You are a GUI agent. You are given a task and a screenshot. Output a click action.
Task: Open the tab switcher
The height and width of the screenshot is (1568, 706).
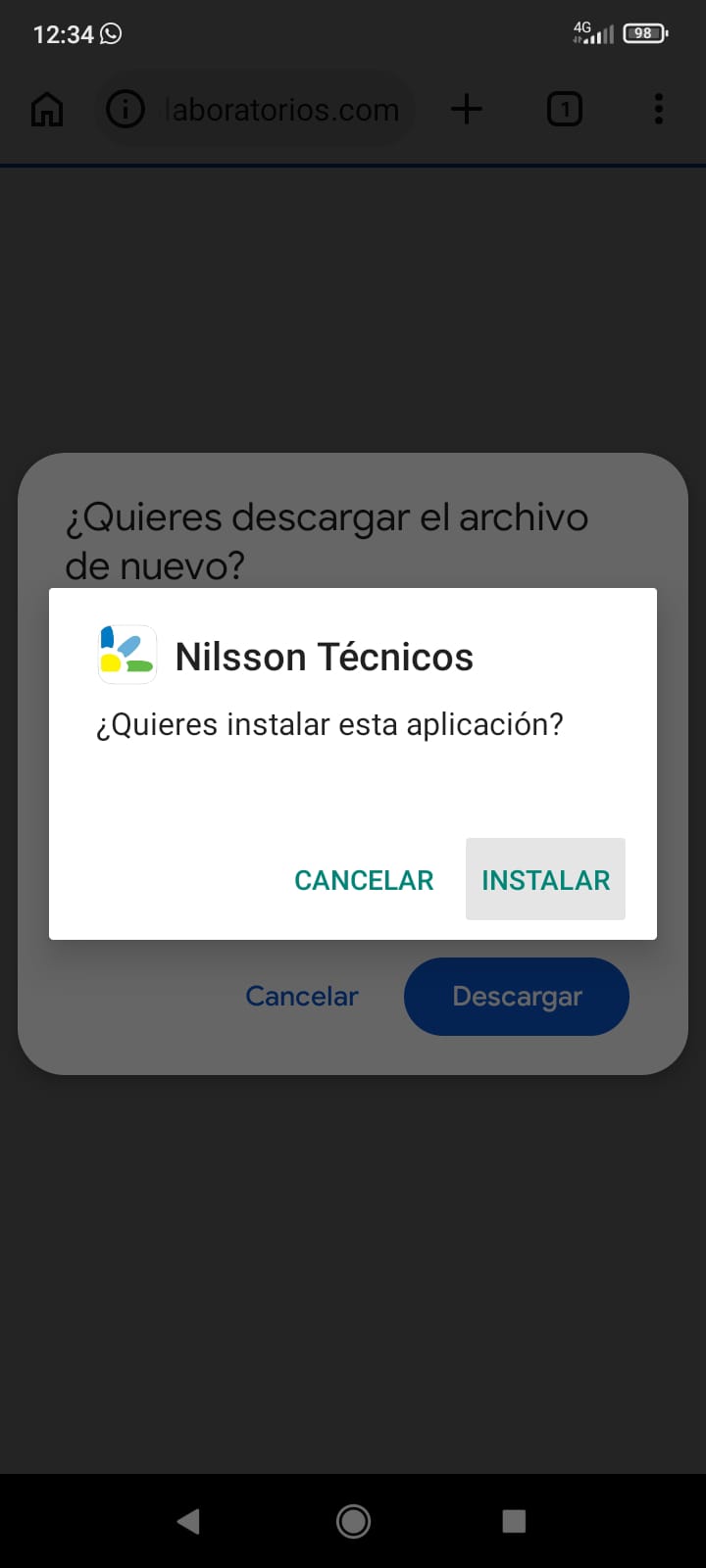click(x=564, y=109)
